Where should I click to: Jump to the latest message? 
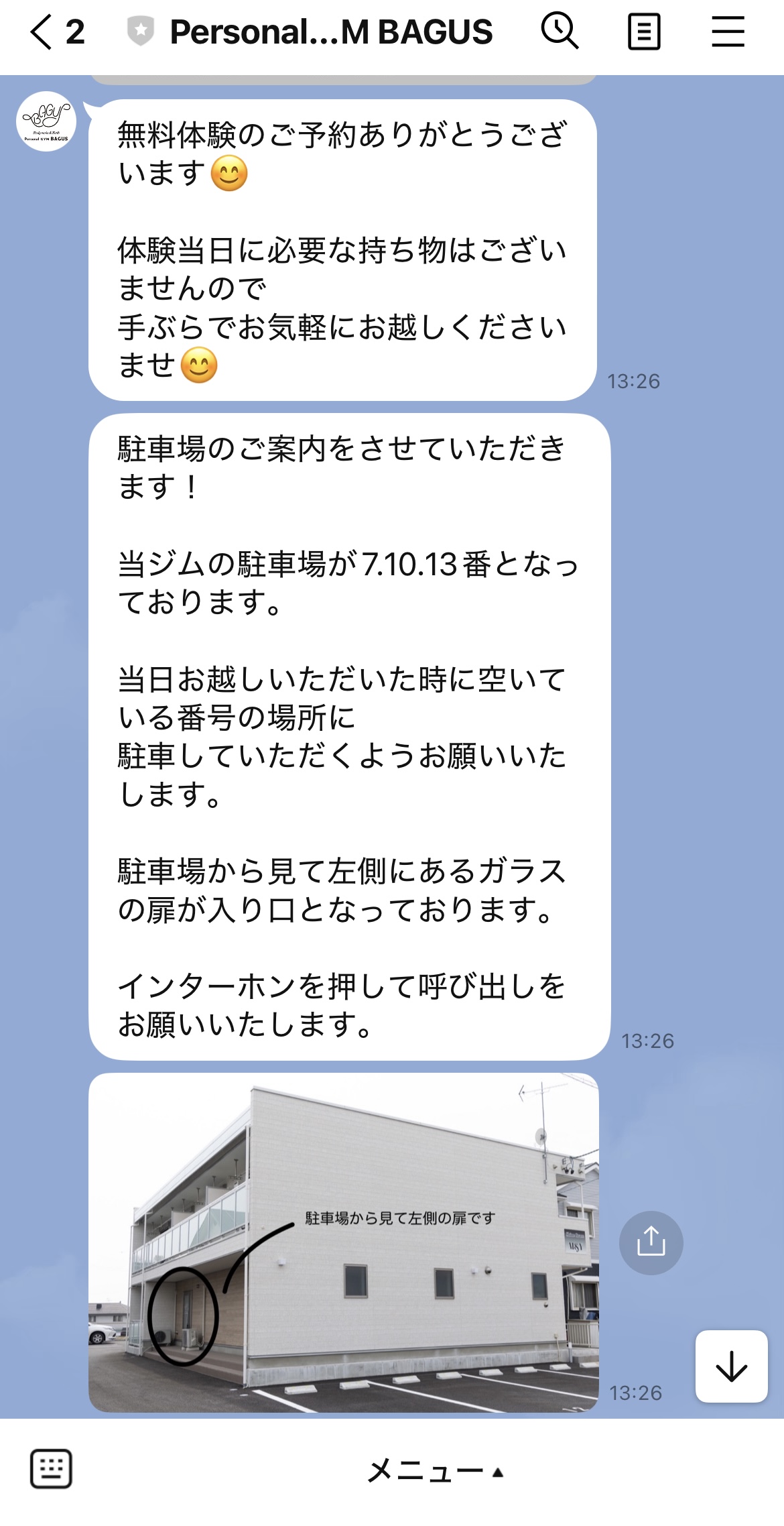coord(731,1366)
